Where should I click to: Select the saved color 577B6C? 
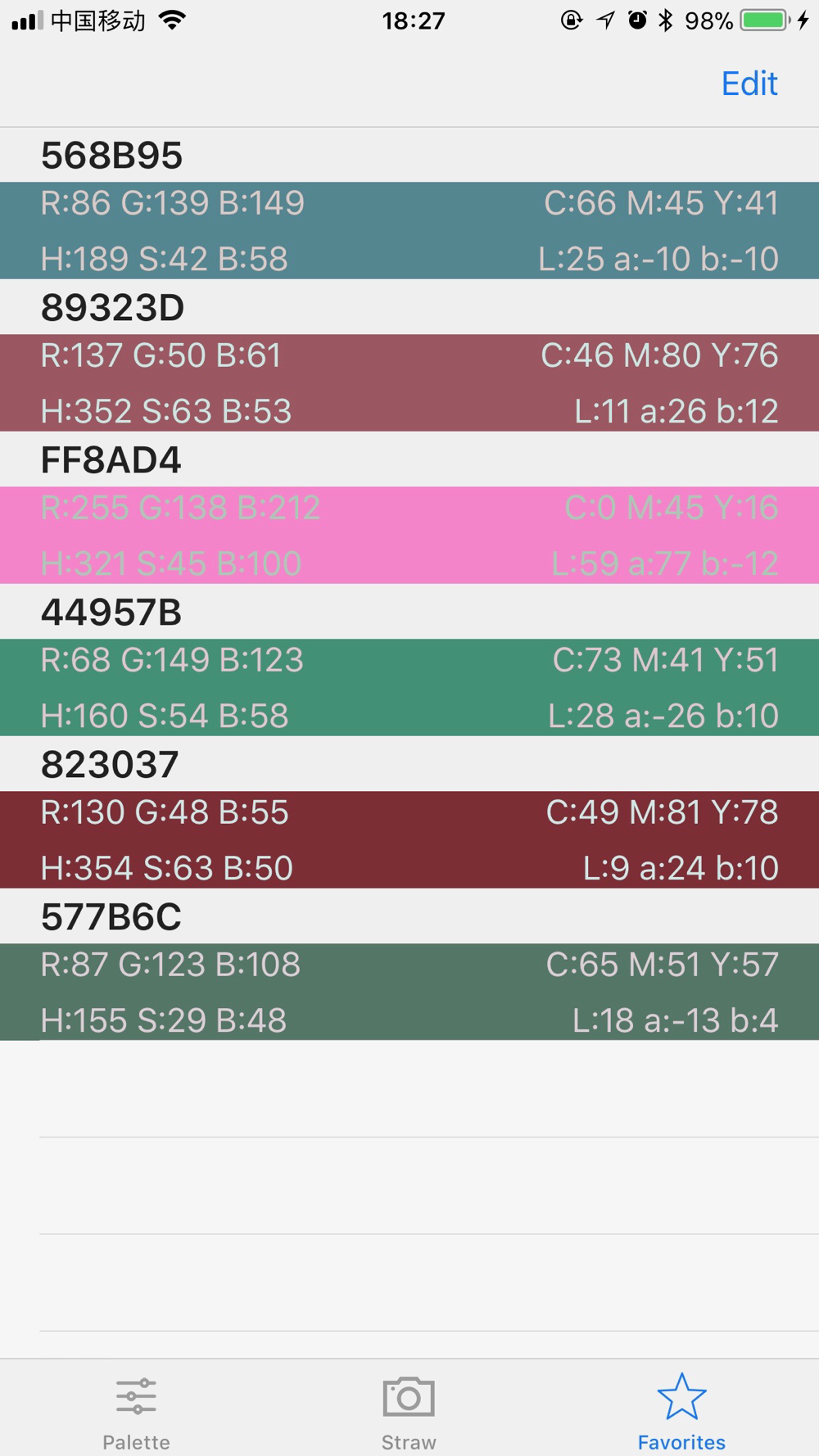tap(409, 965)
